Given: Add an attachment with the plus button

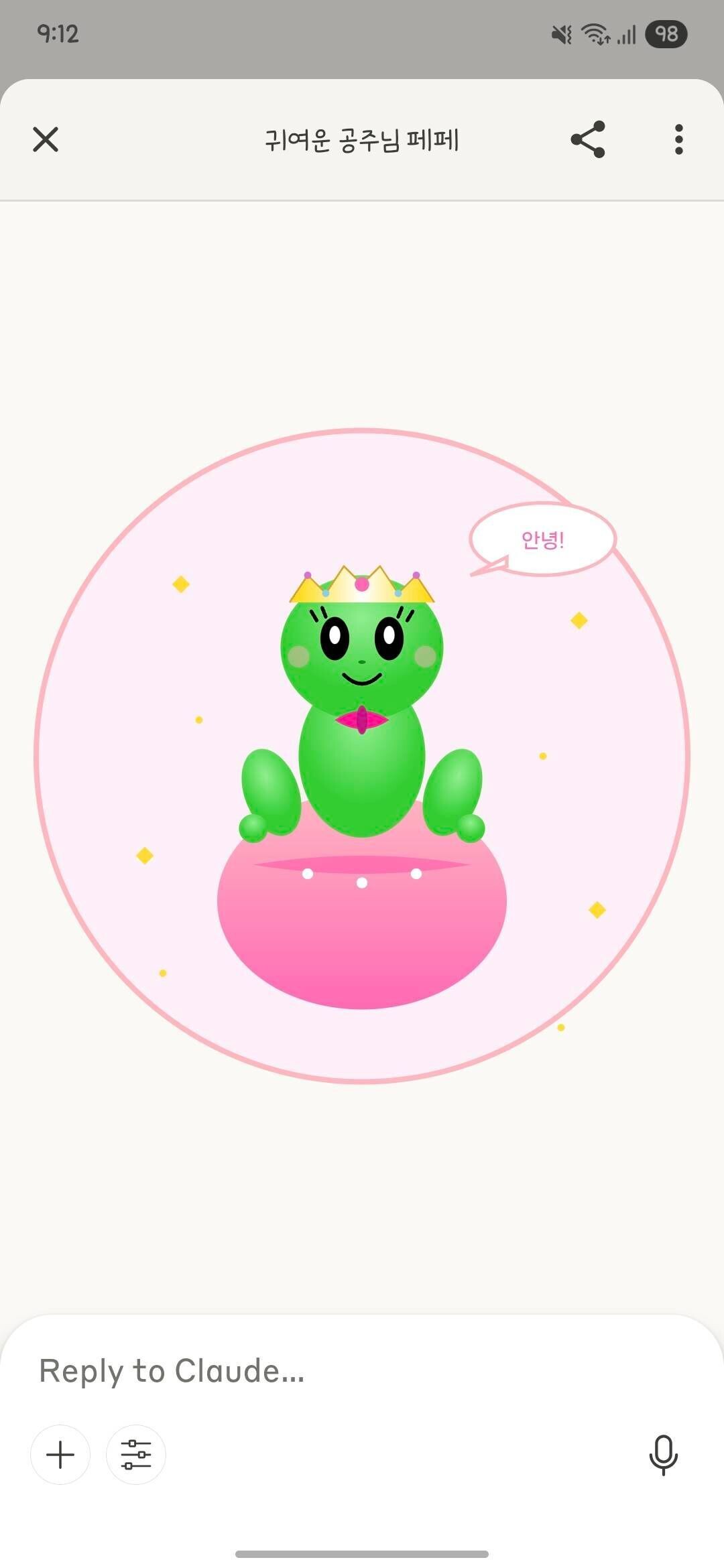Looking at the screenshot, I should pyautogui.click(x=60, y=1455).
